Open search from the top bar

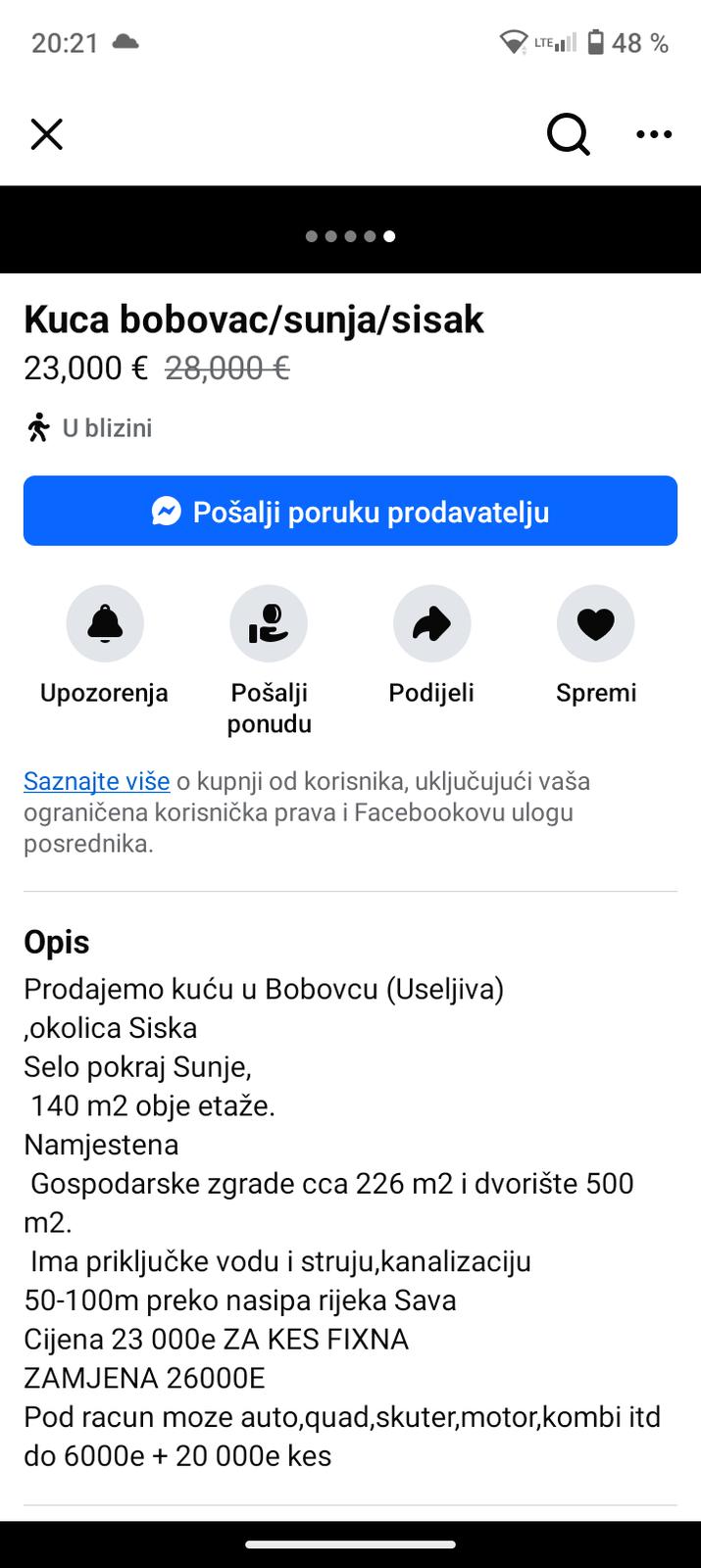tap(568, 134)
